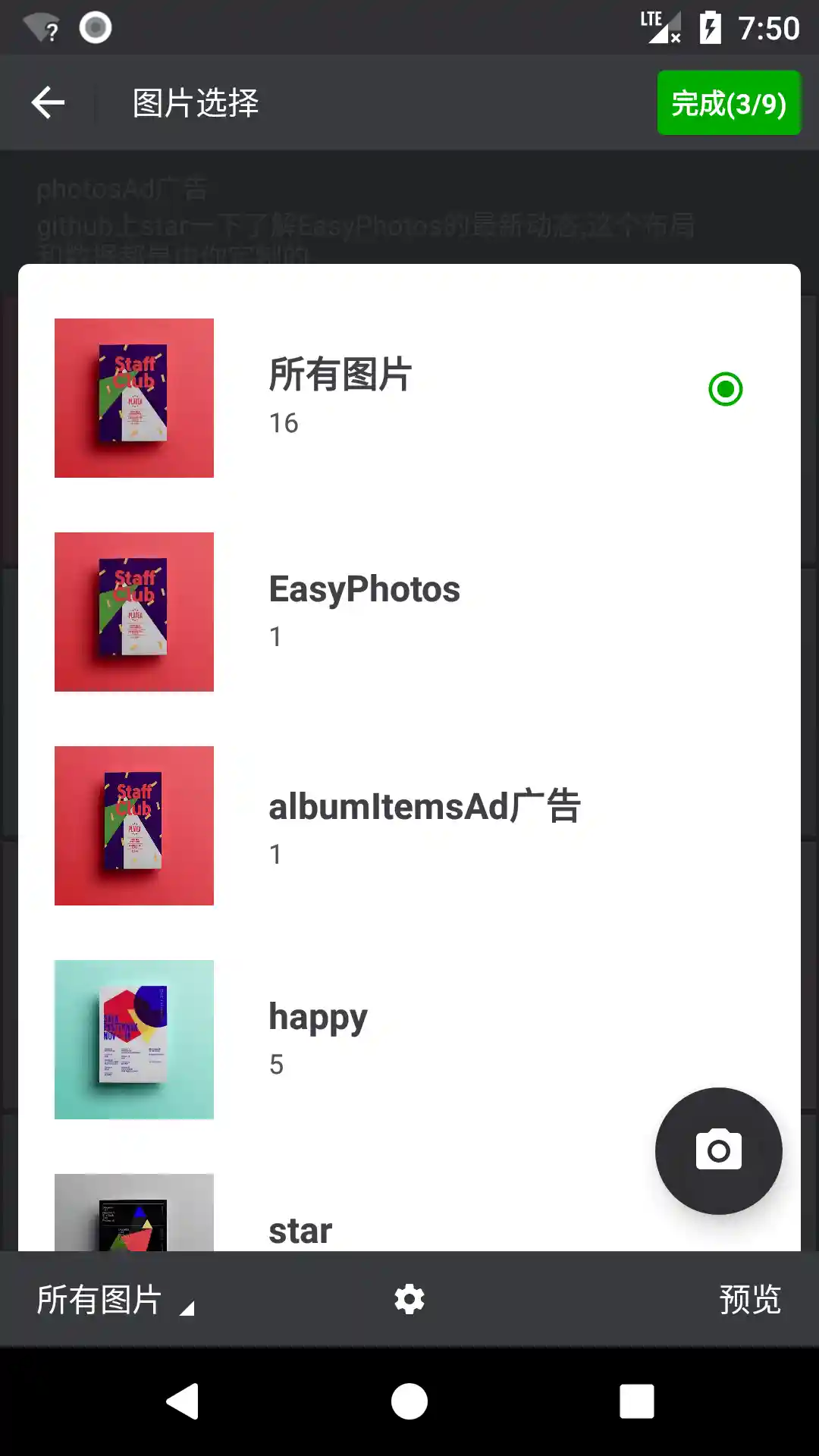Preview selected photos via 预览

pyautogui.click(x=749, y=1300)
